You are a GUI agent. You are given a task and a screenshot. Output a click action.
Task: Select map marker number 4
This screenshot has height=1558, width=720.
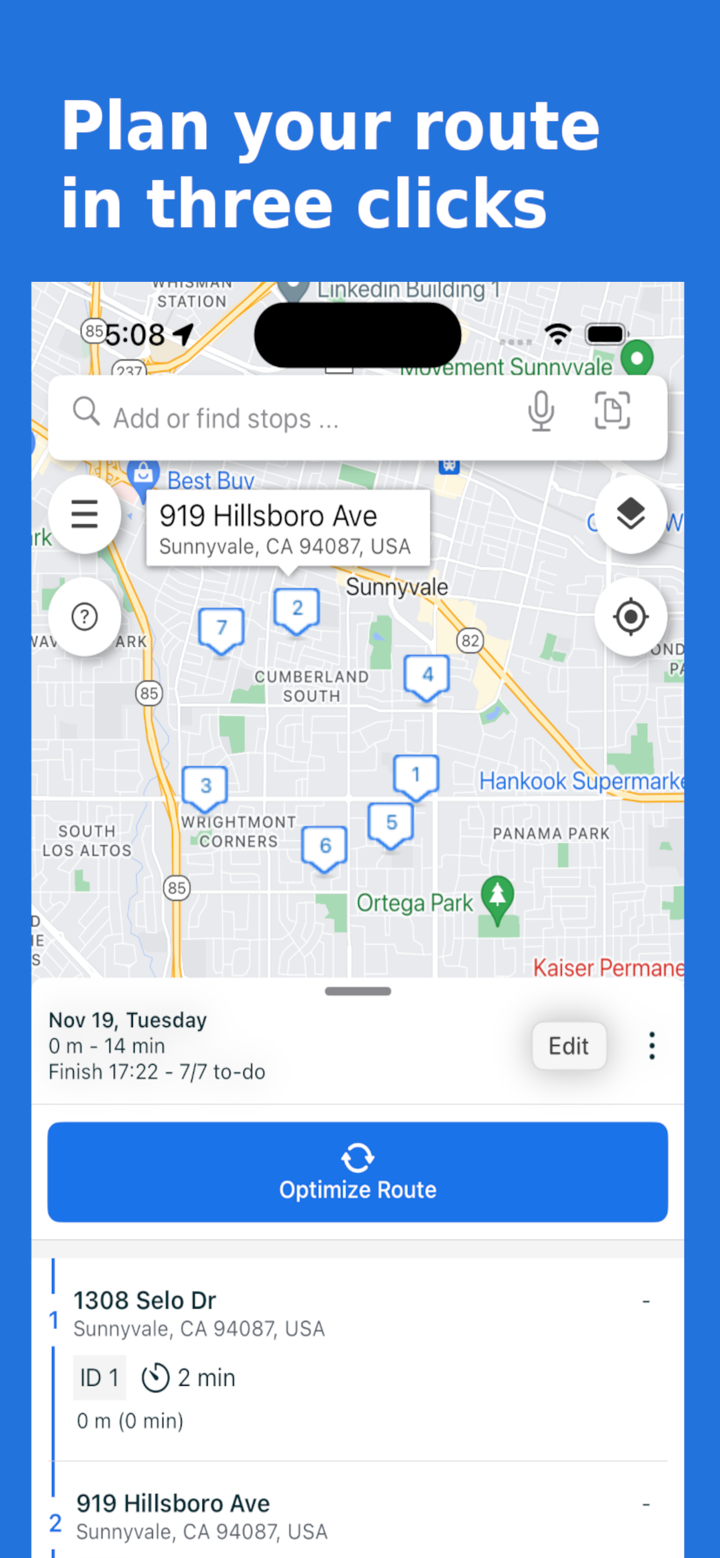point(427,675)
